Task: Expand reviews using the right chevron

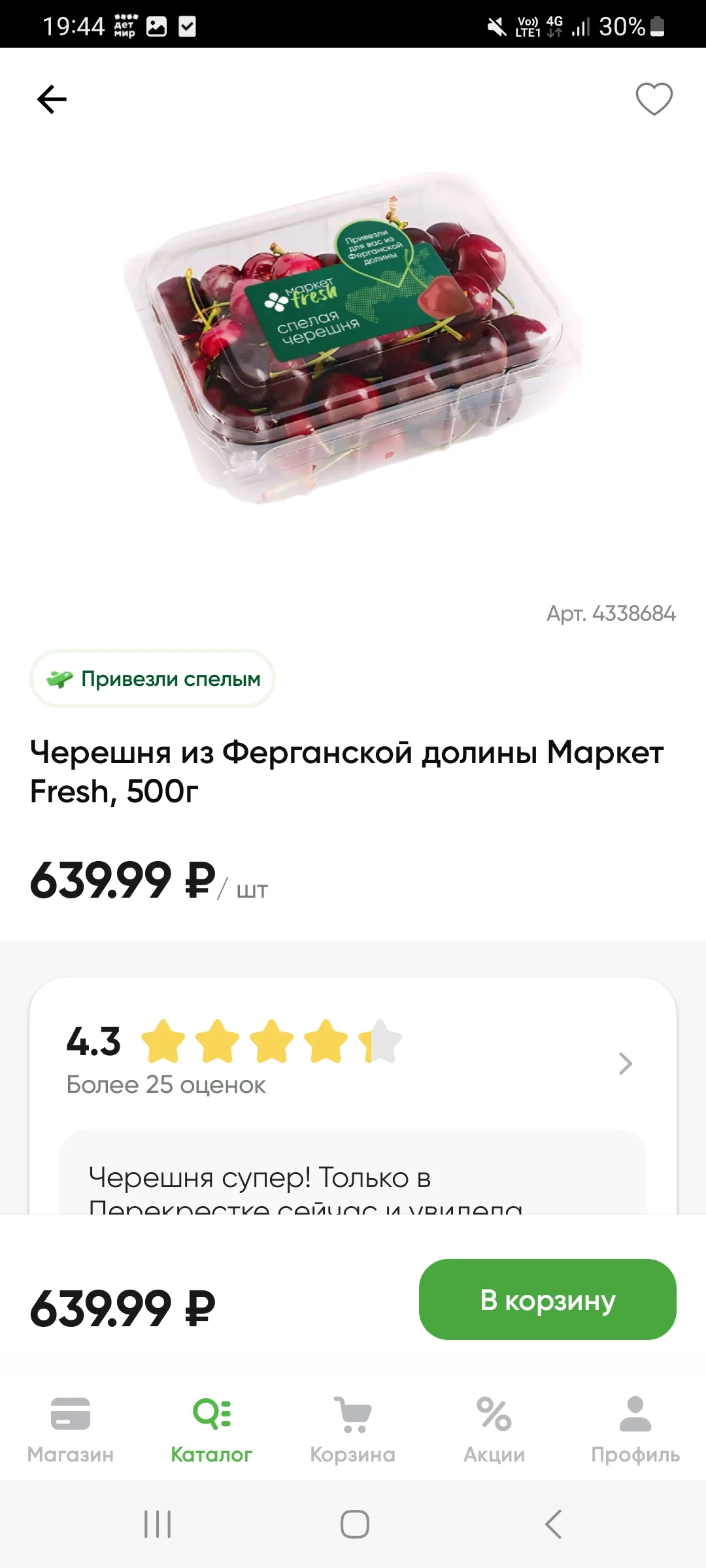Action: (x=625, y=1064)
